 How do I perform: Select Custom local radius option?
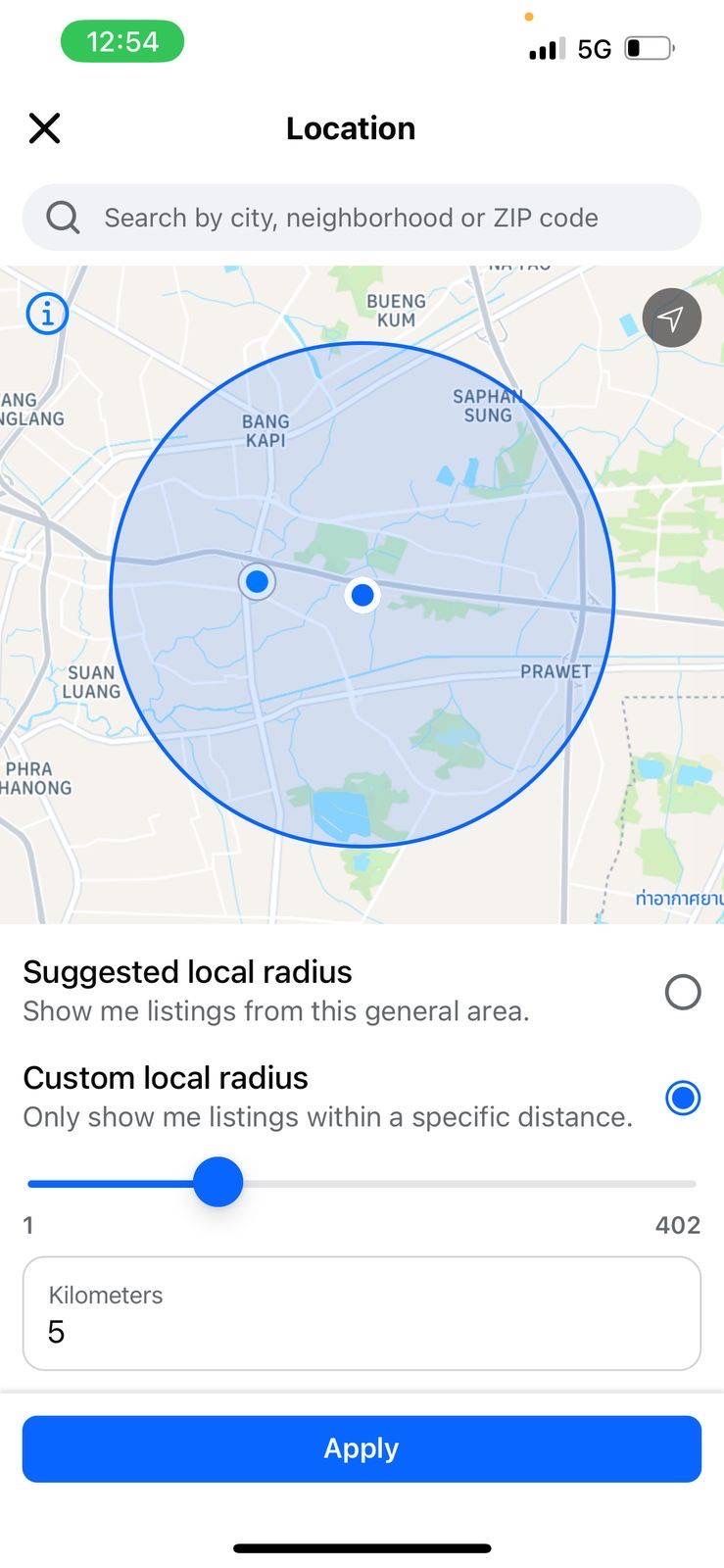point(682,1098)
